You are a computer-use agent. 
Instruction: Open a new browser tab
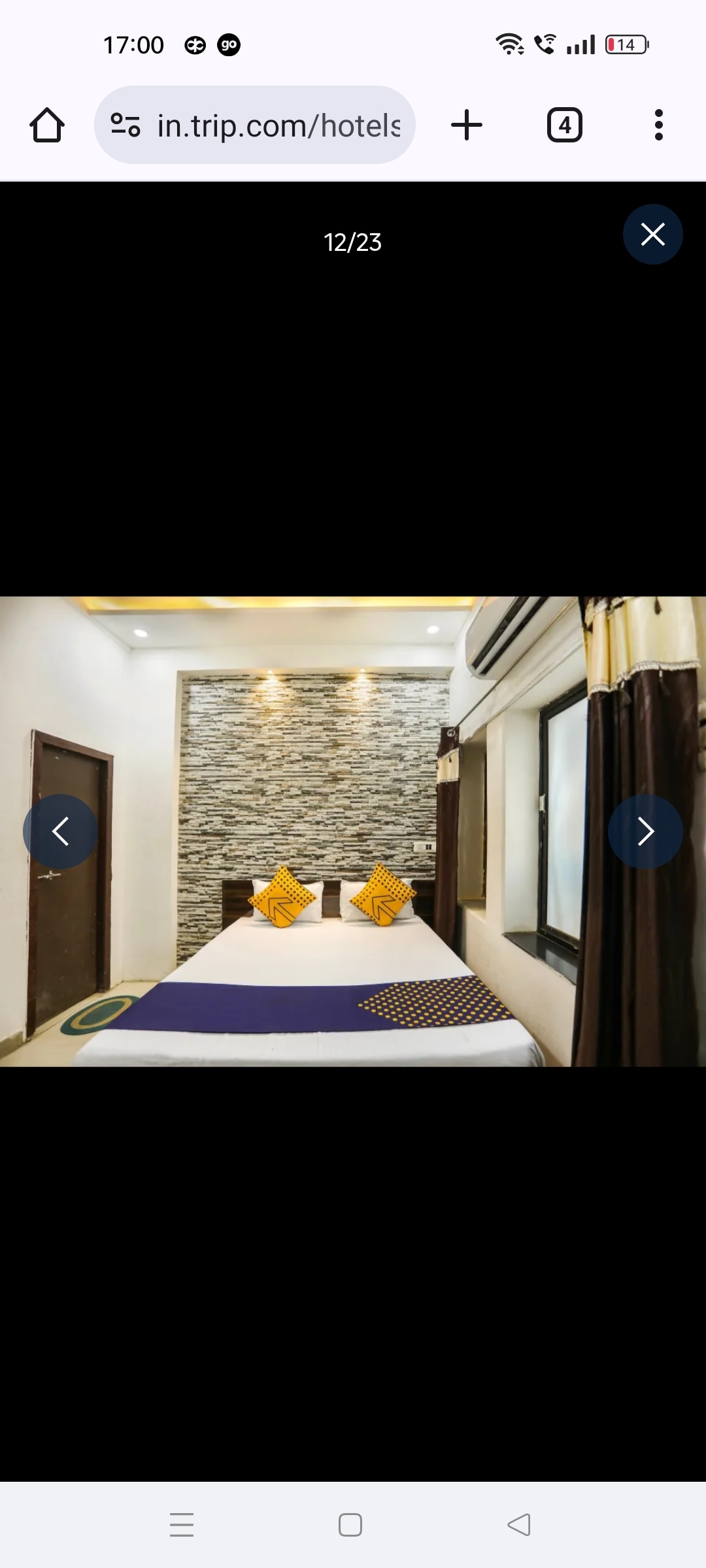pyautogui.click(x=467, y=125)
